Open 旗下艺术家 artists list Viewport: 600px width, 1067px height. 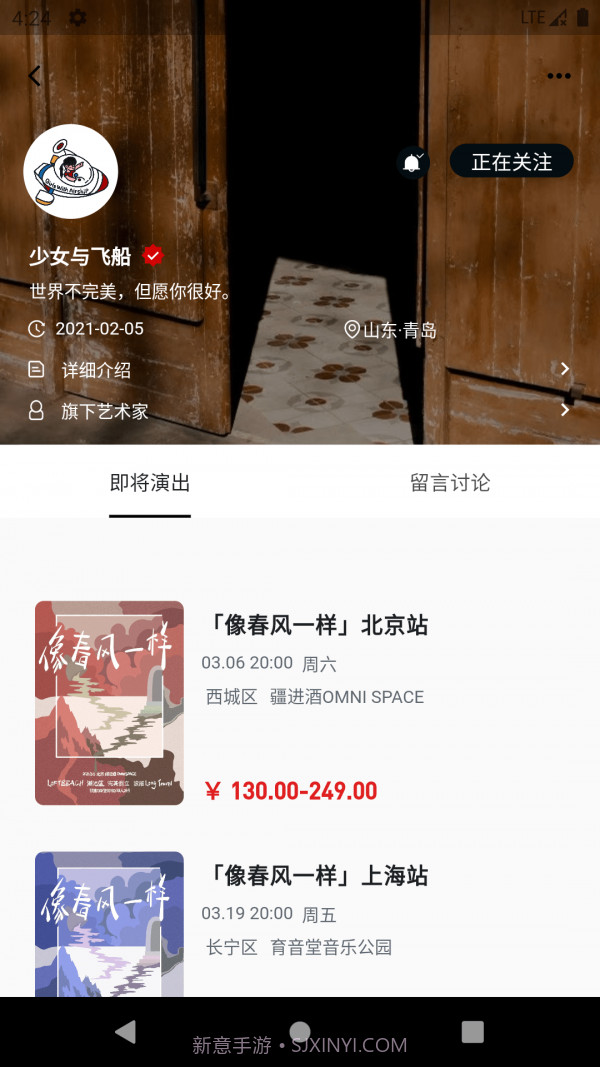(104, 411)
